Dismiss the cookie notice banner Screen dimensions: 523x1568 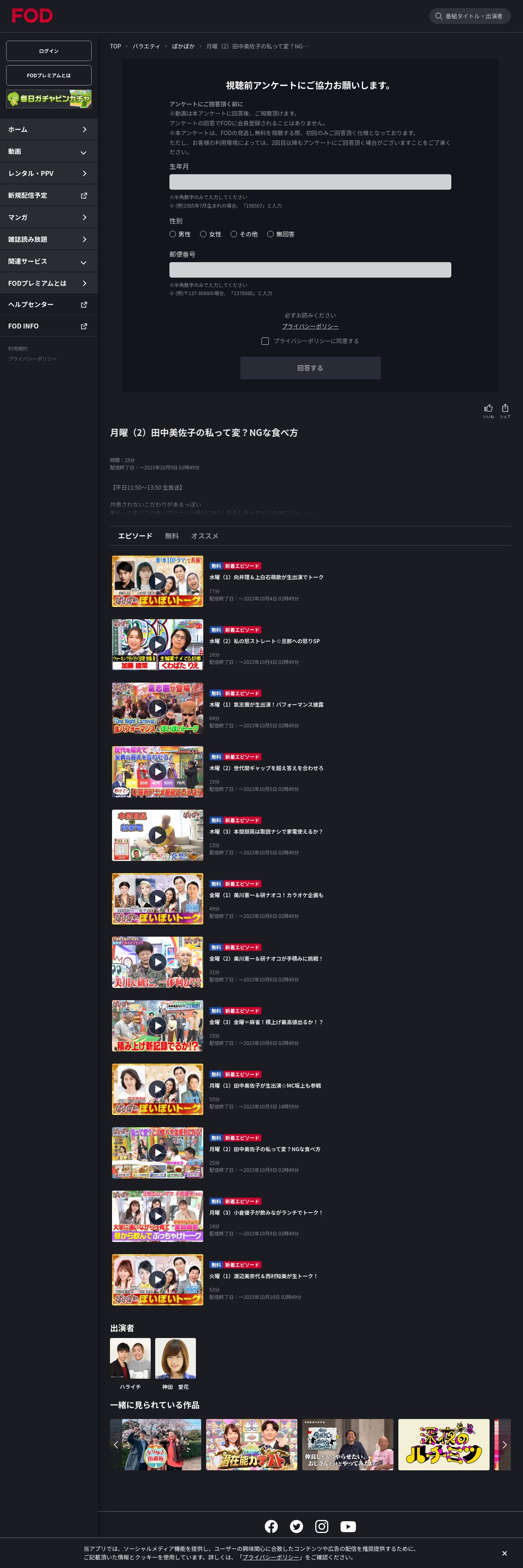pyautogui.click(x=504, y=1553)
